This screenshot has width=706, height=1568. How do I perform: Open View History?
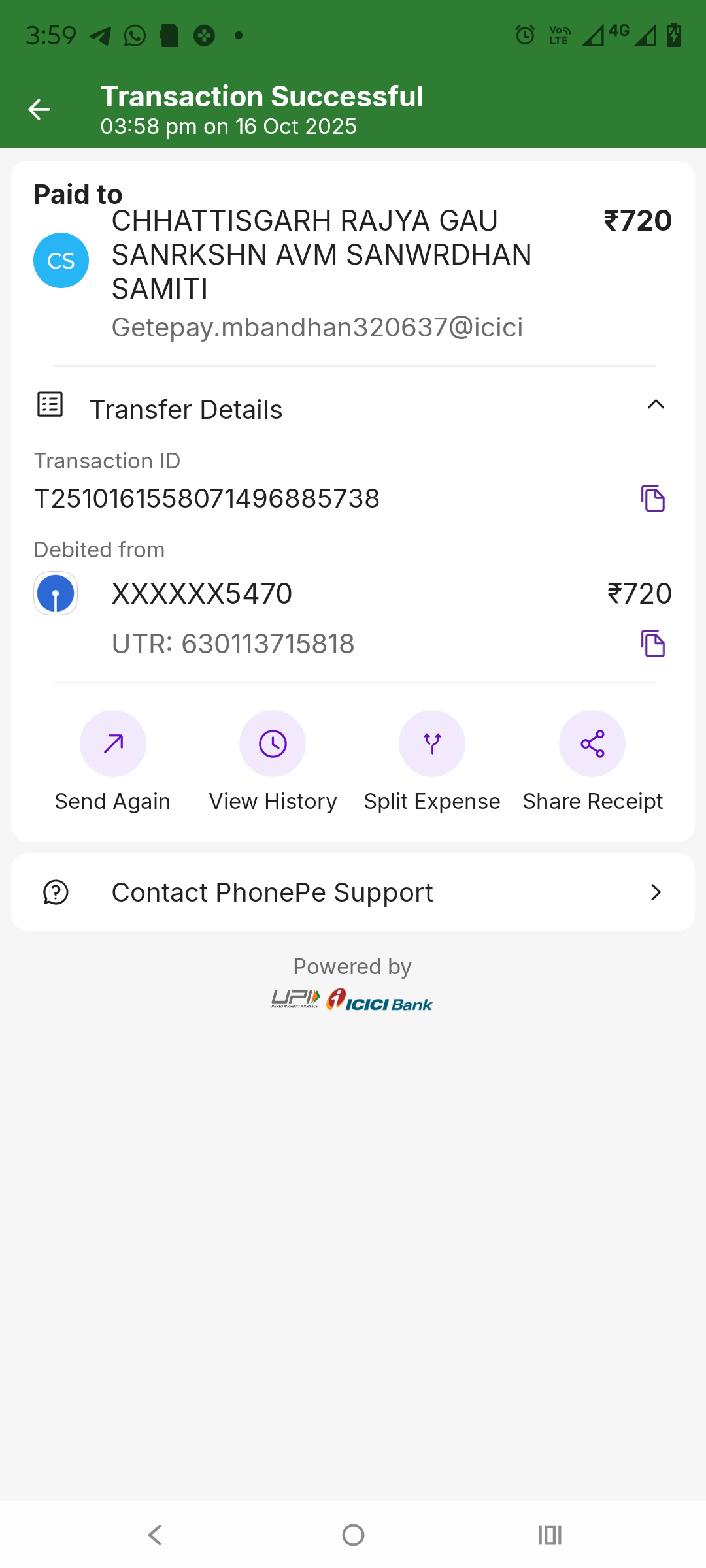point(273,743)
